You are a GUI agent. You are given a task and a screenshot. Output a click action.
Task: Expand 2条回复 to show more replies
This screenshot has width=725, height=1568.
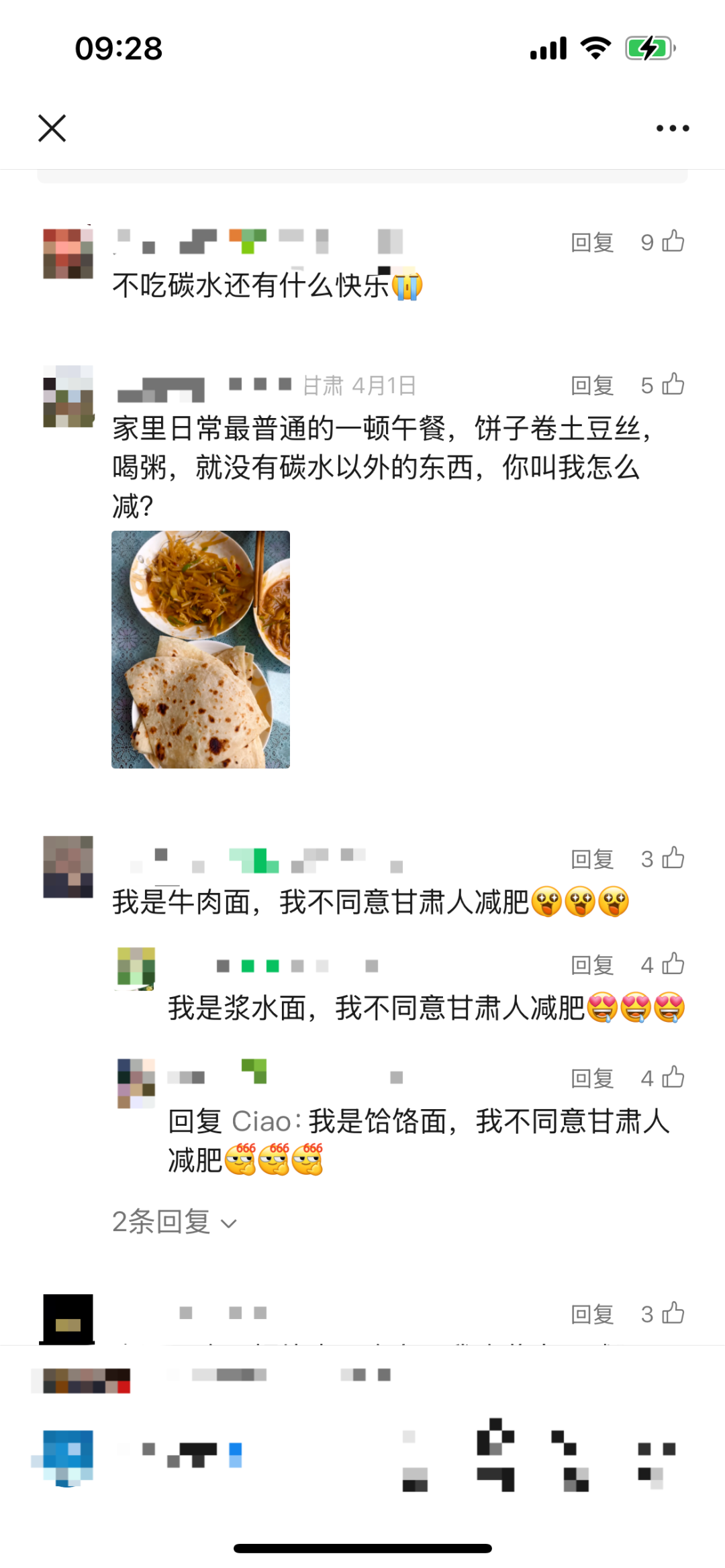click(175, 1222)
